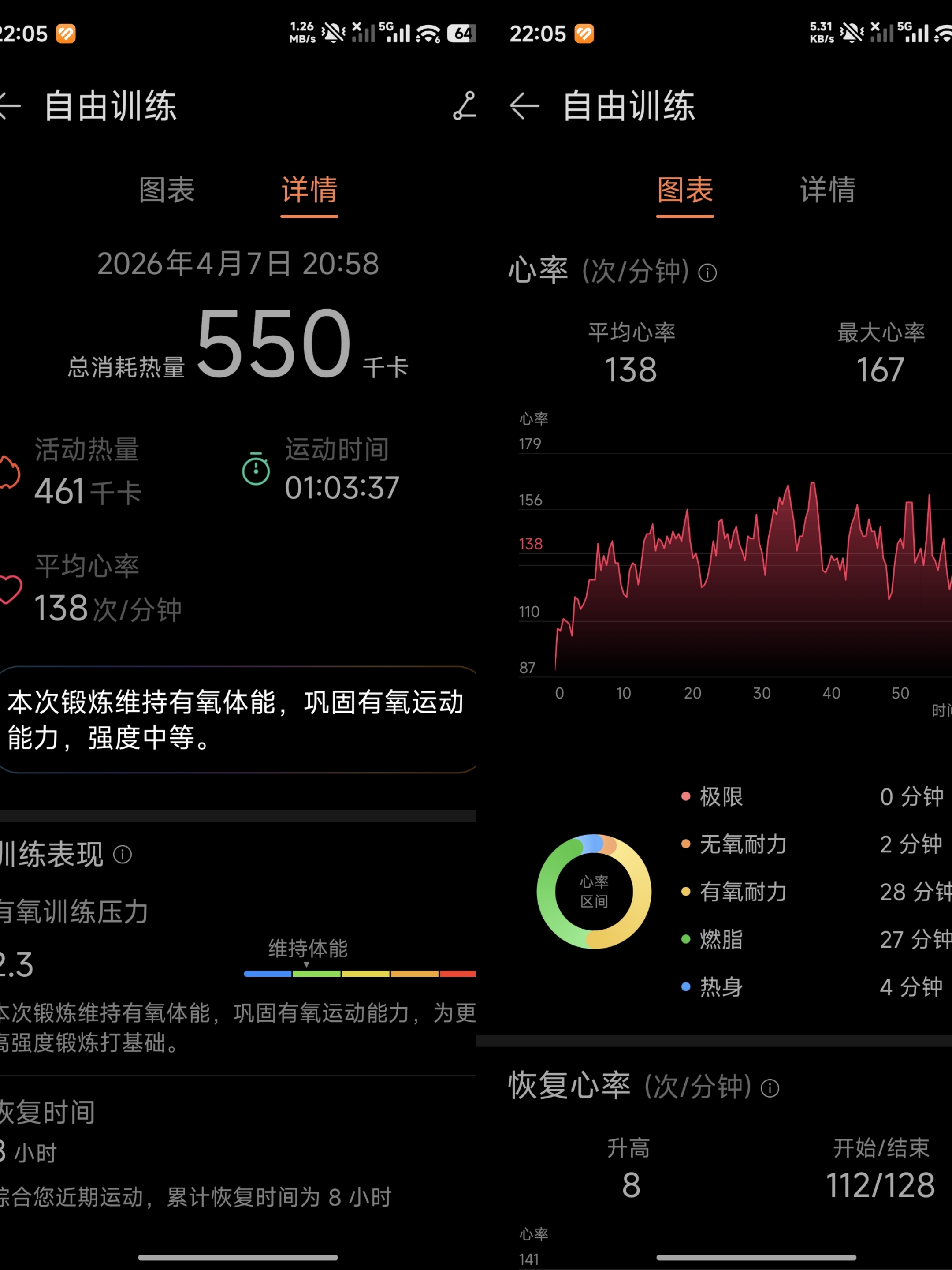Switch to the unselected 详情 tab
This screenshot has width=952, height=1270.
[827, 190]
